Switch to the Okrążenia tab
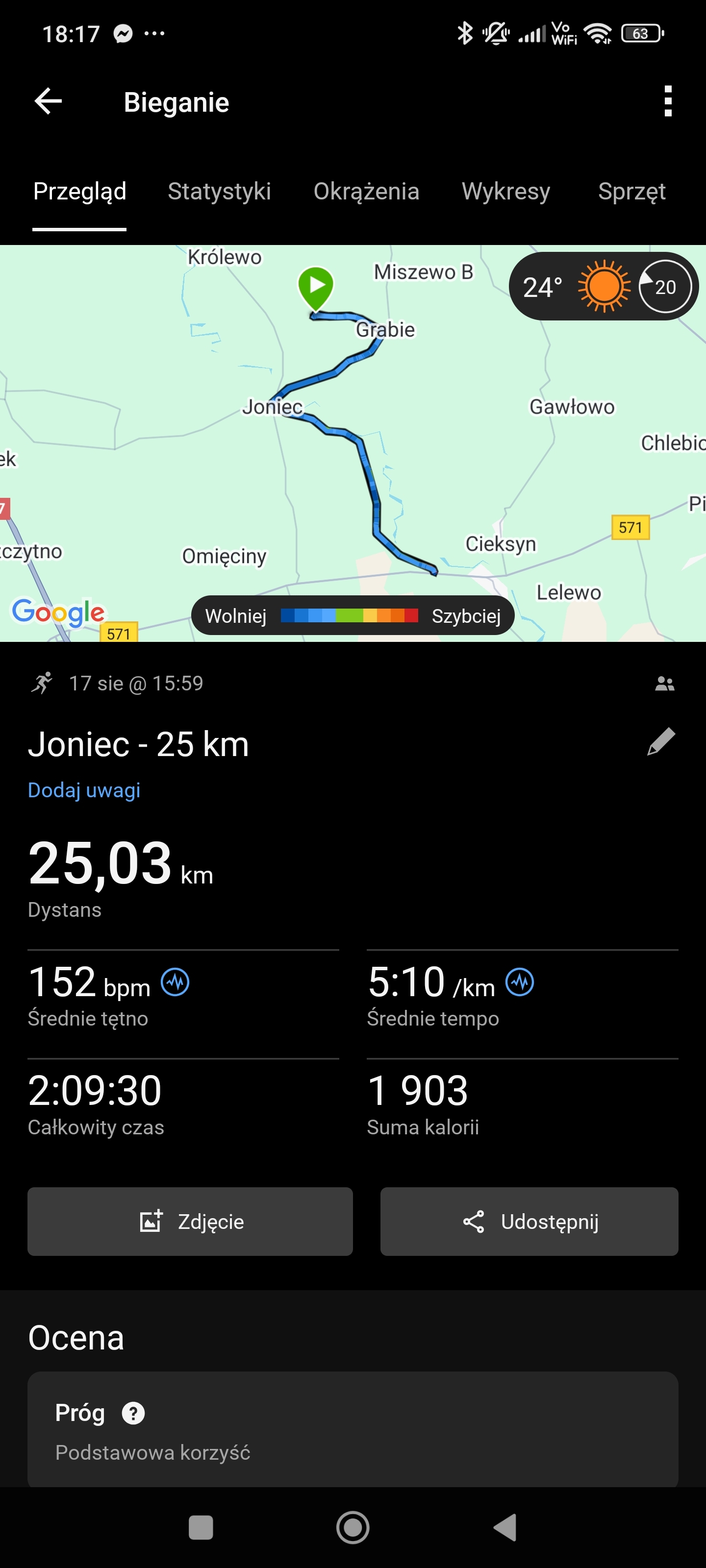The image size is (706, 1568). (x=366, y=191)
